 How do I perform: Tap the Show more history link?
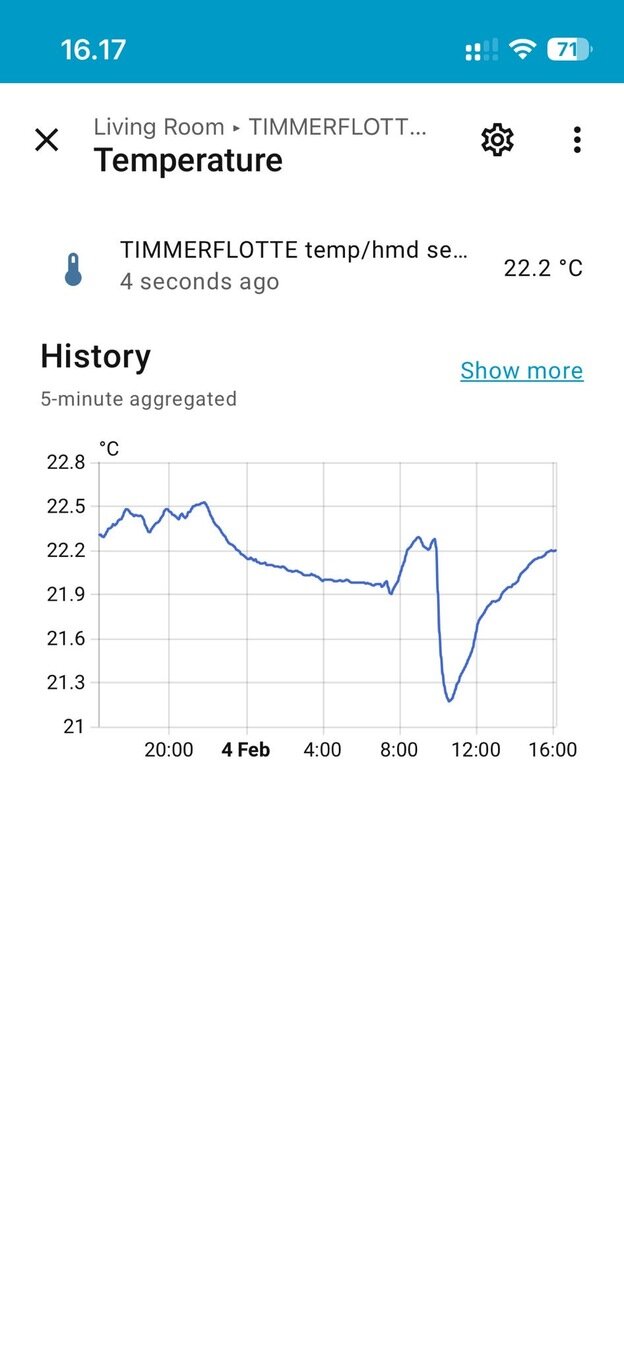click(521, 371)
